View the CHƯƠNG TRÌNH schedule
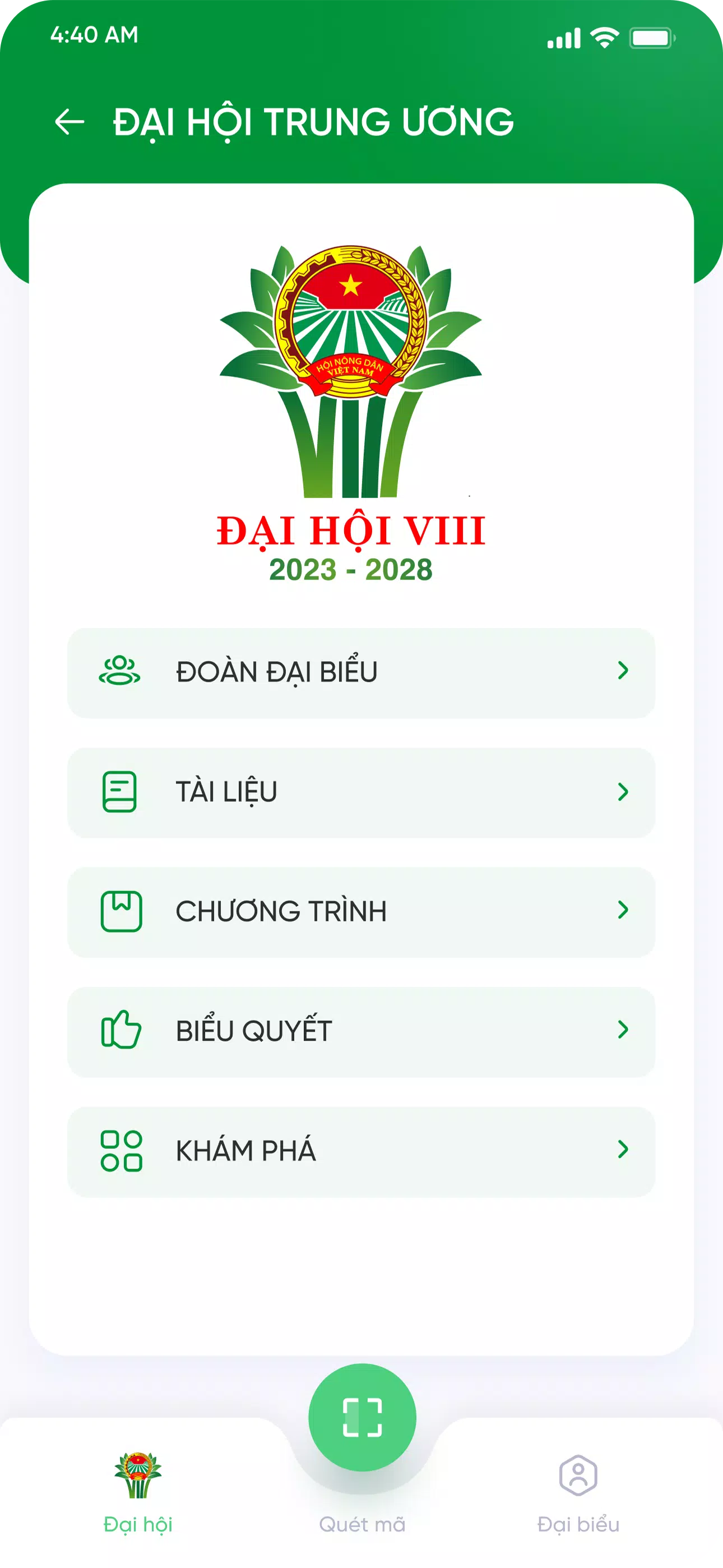 [x=361, y=912]
